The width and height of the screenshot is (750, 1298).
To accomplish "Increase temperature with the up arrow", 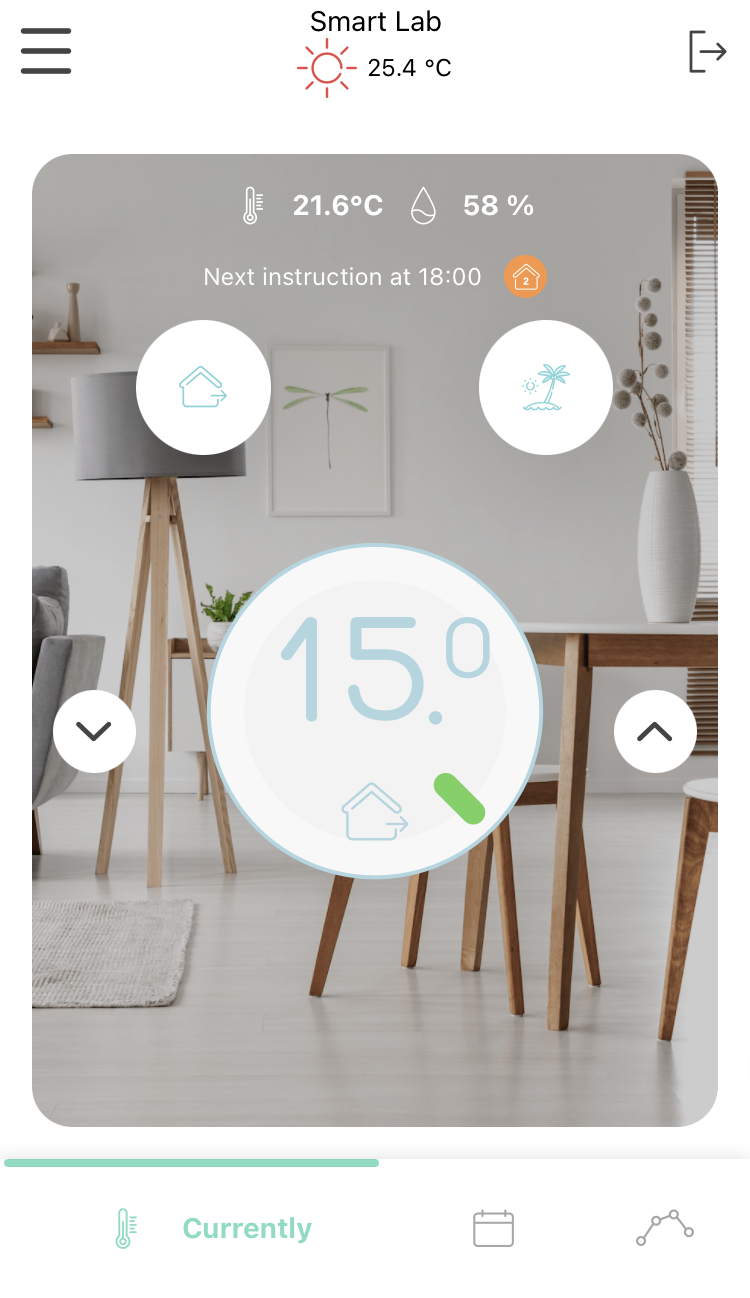I will (655, 731).
